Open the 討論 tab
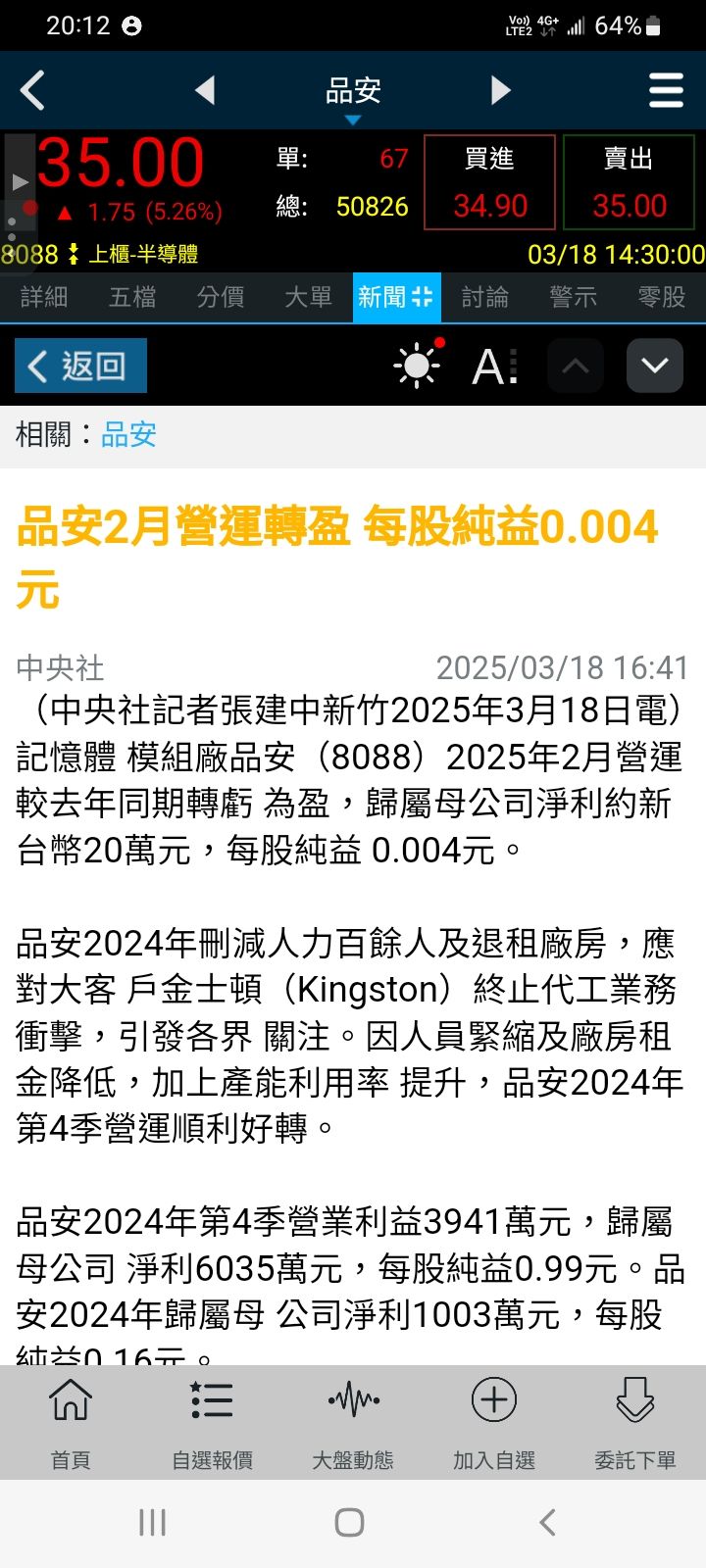Image resolution: width=706 pixels, height=1568 pixels. [485, 297]
